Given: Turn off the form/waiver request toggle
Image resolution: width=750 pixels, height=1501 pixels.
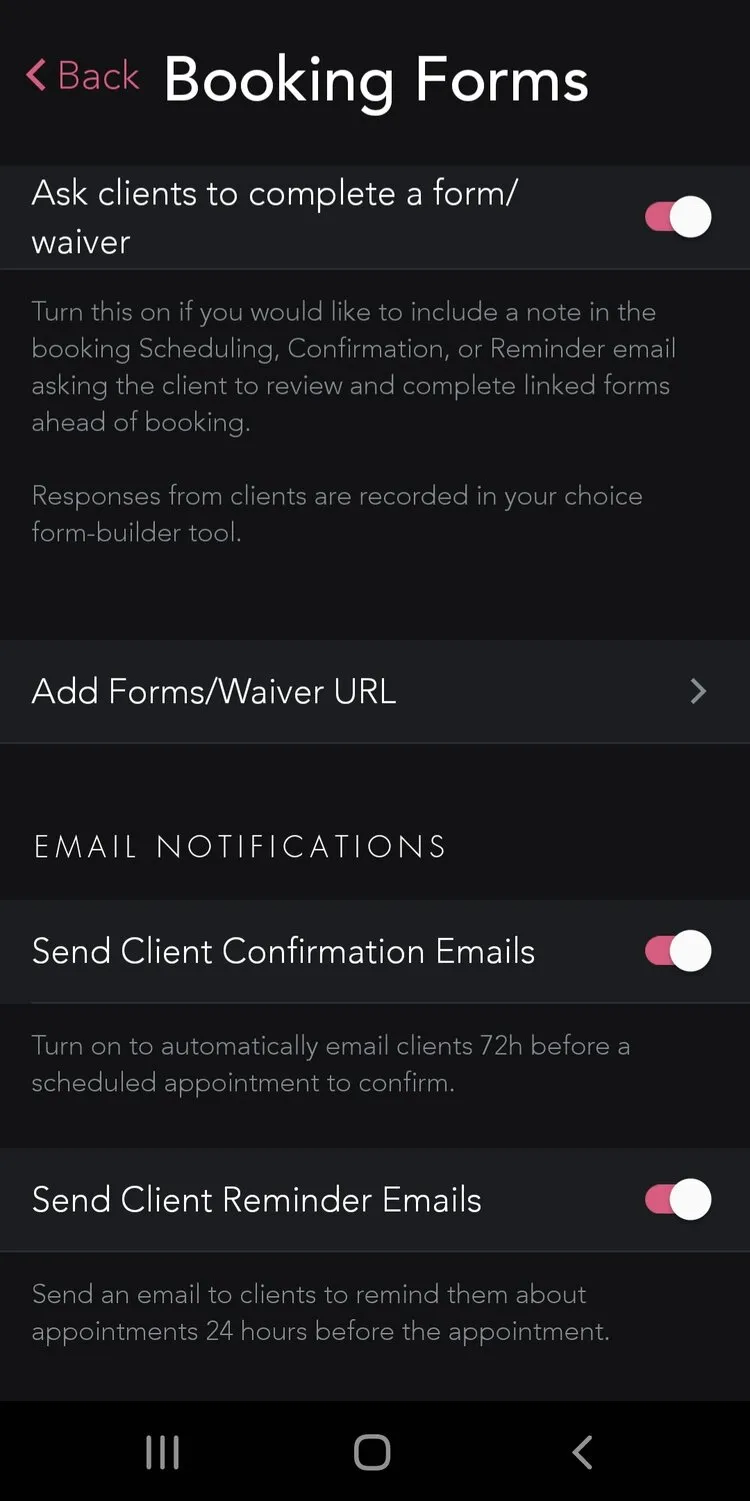Looking at the screenshot, I should (x=678, y=217).
